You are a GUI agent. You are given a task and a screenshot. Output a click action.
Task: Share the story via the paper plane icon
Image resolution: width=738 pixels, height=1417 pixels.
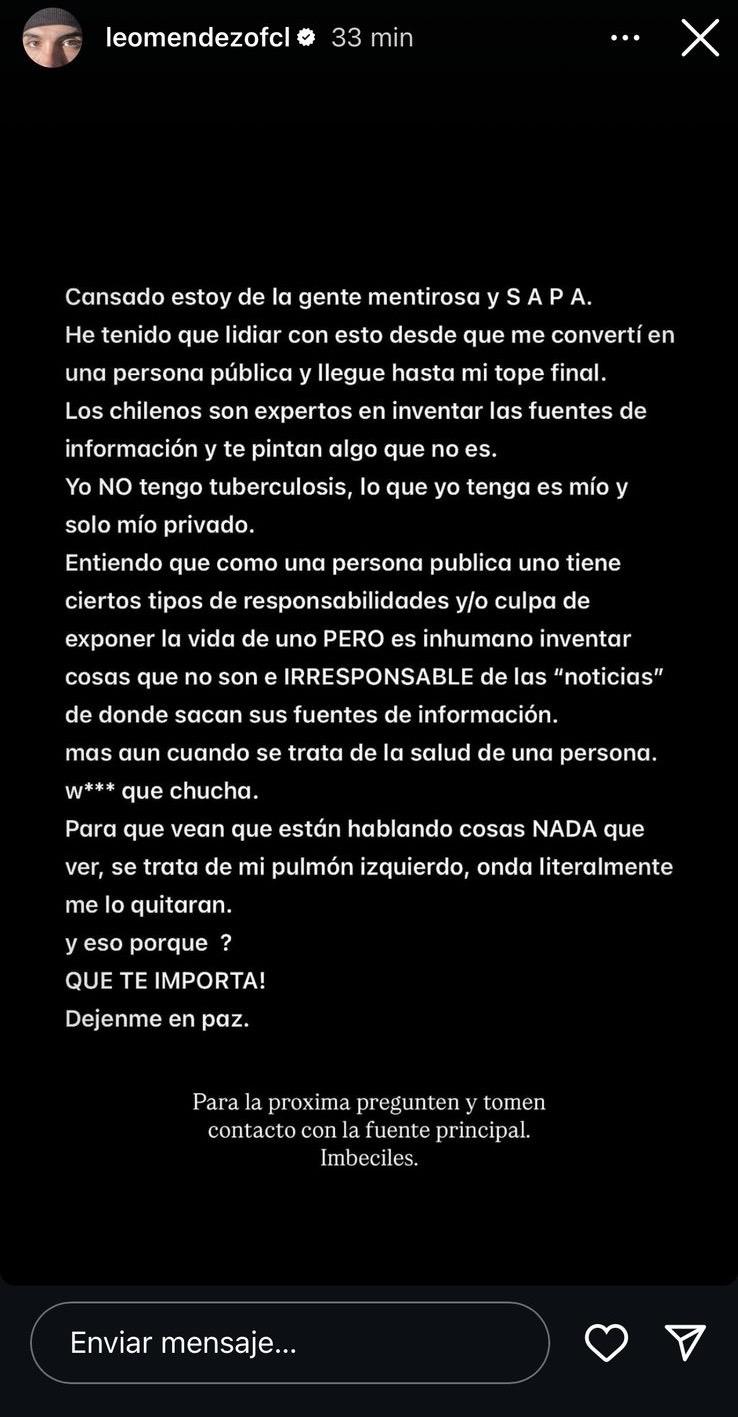pos(685,1343)
